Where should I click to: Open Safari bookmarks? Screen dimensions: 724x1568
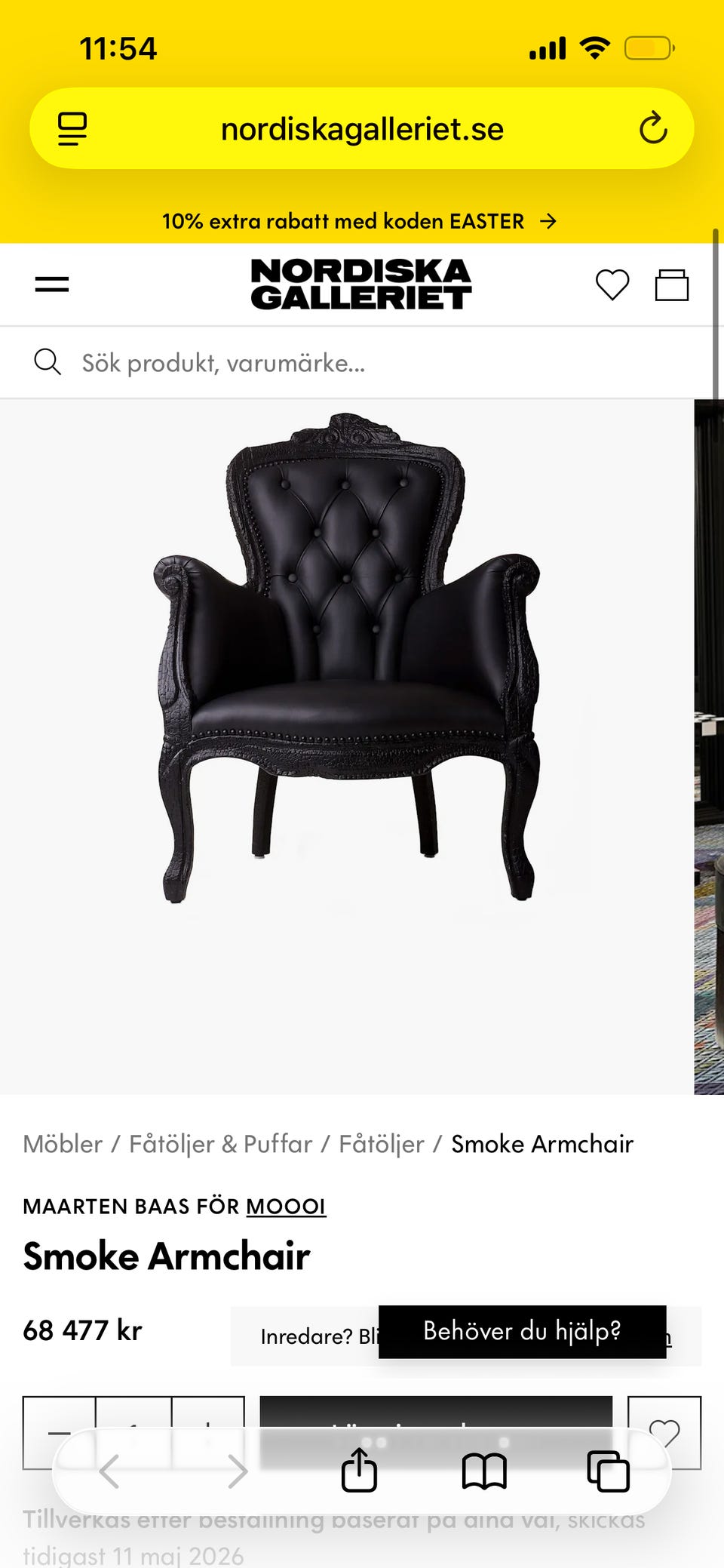pyautogui.click(x=483, y=1471)
